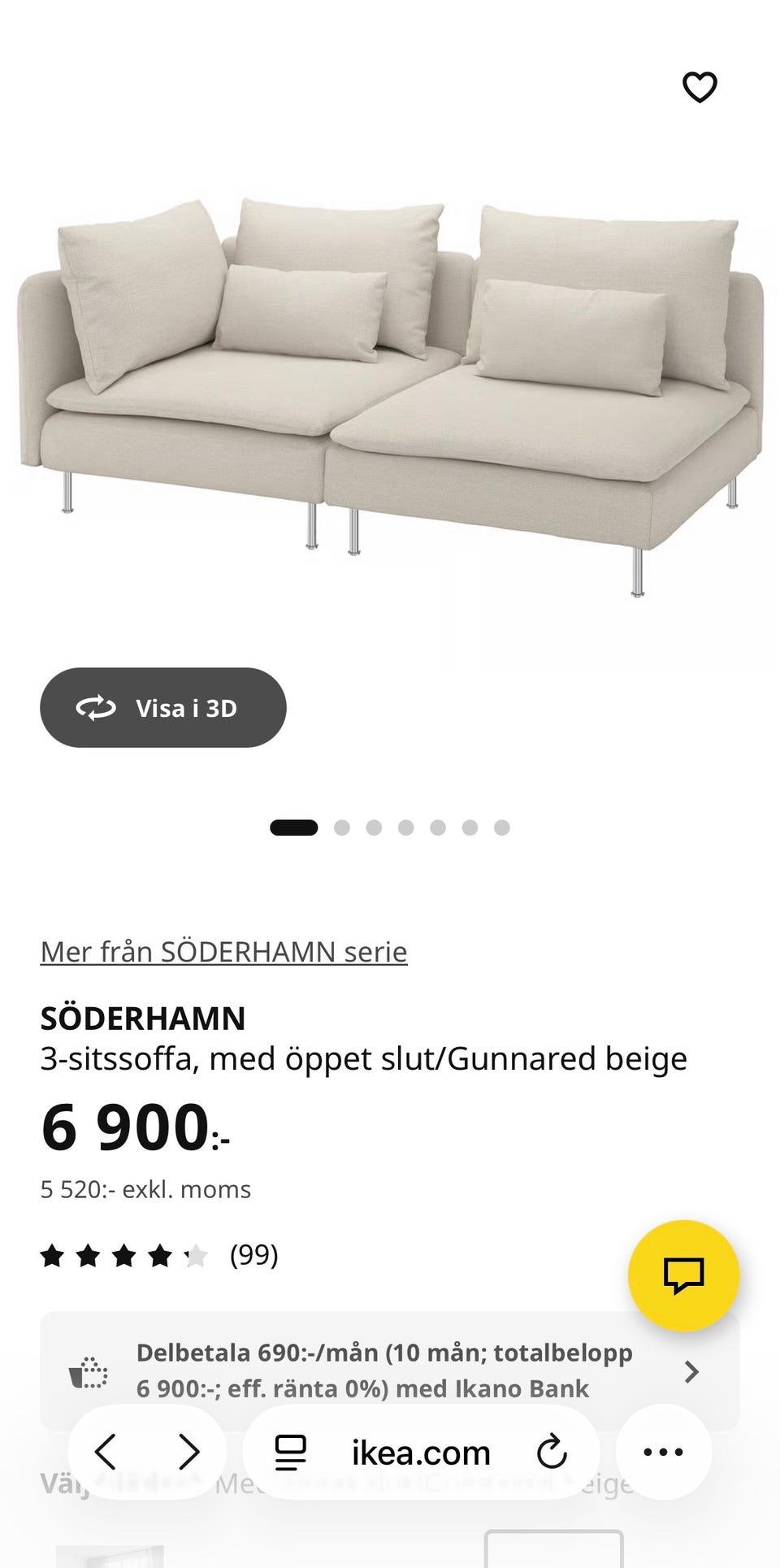Open the browser more-options ellipsis menu
The image size is (780, 1568).
pos(665,1453)
